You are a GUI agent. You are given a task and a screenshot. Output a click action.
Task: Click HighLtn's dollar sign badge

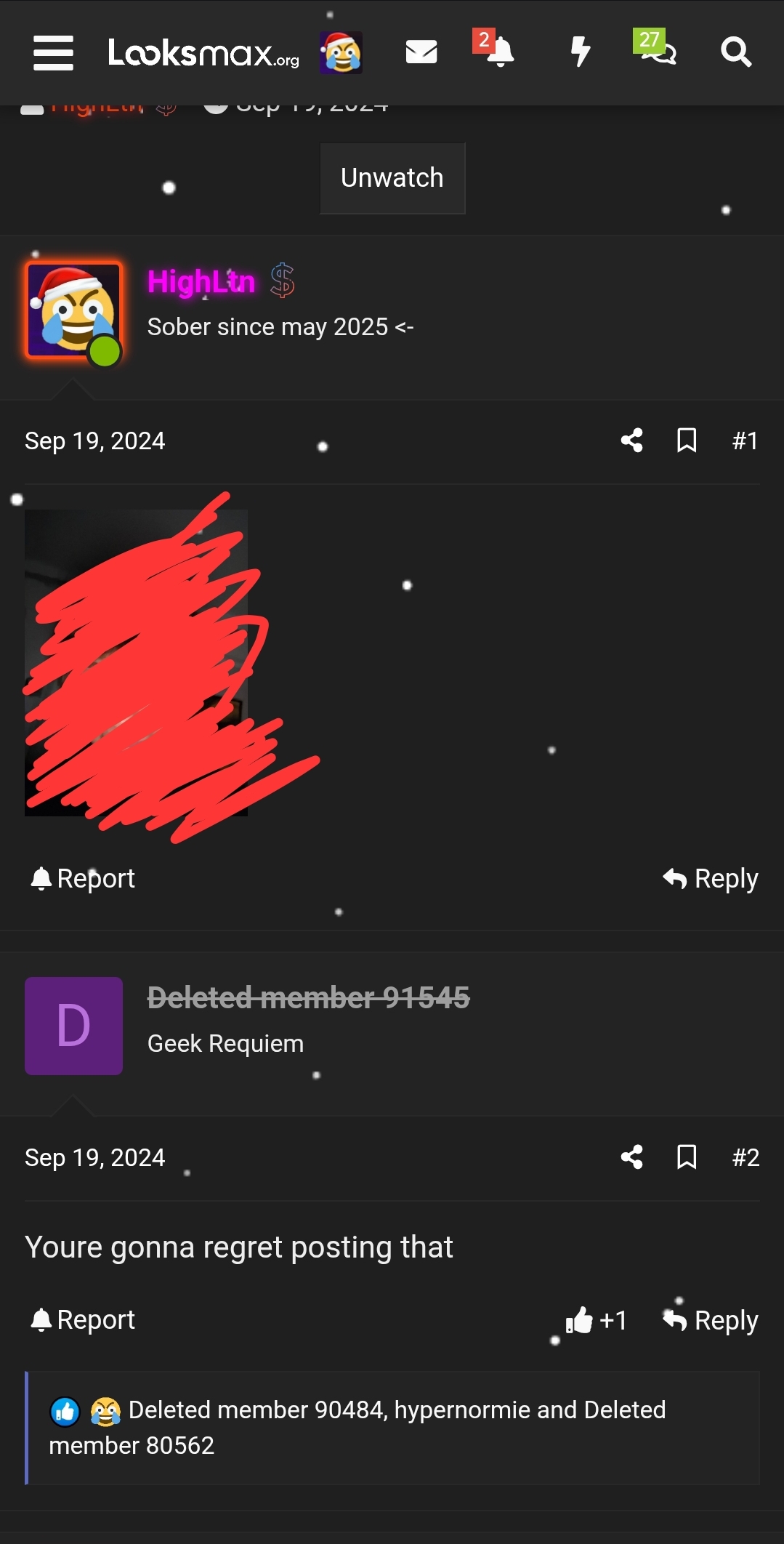[282, 281]
